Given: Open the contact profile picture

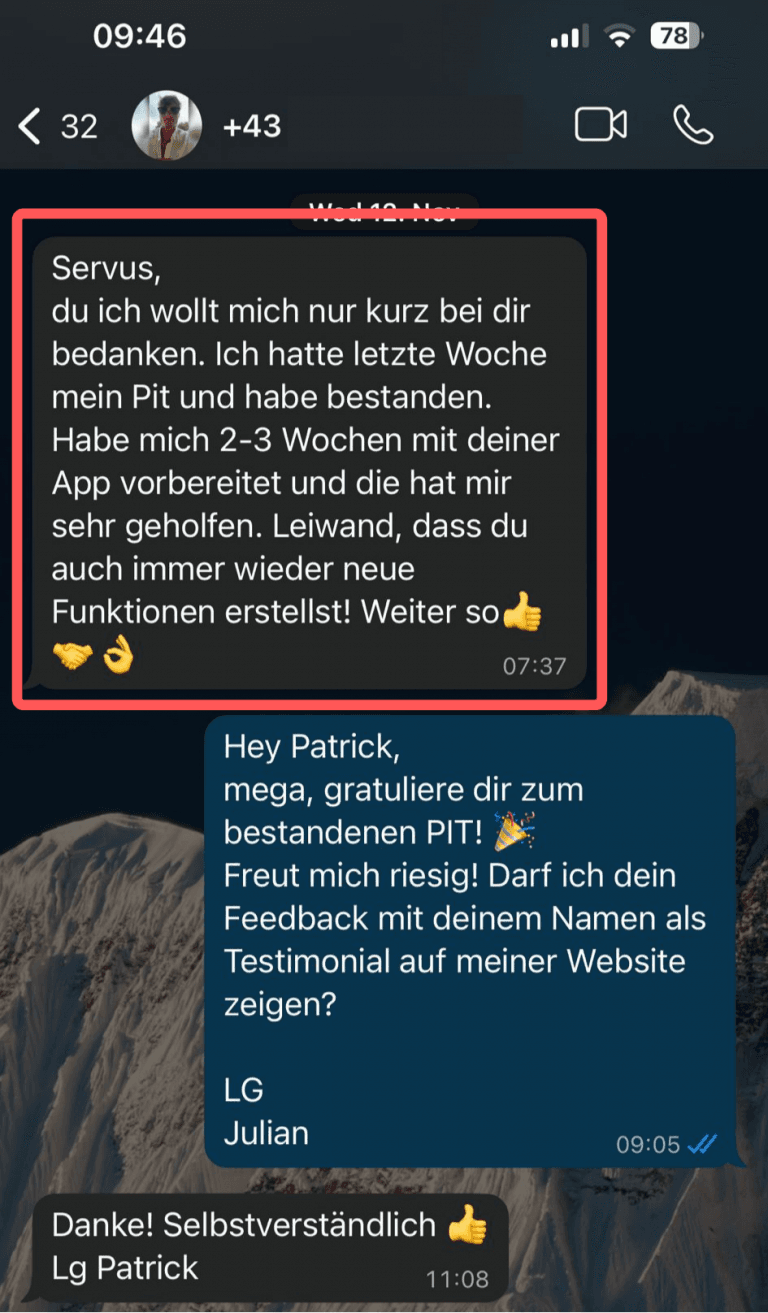Looking at the screenshot, I should tap(167, 127).
